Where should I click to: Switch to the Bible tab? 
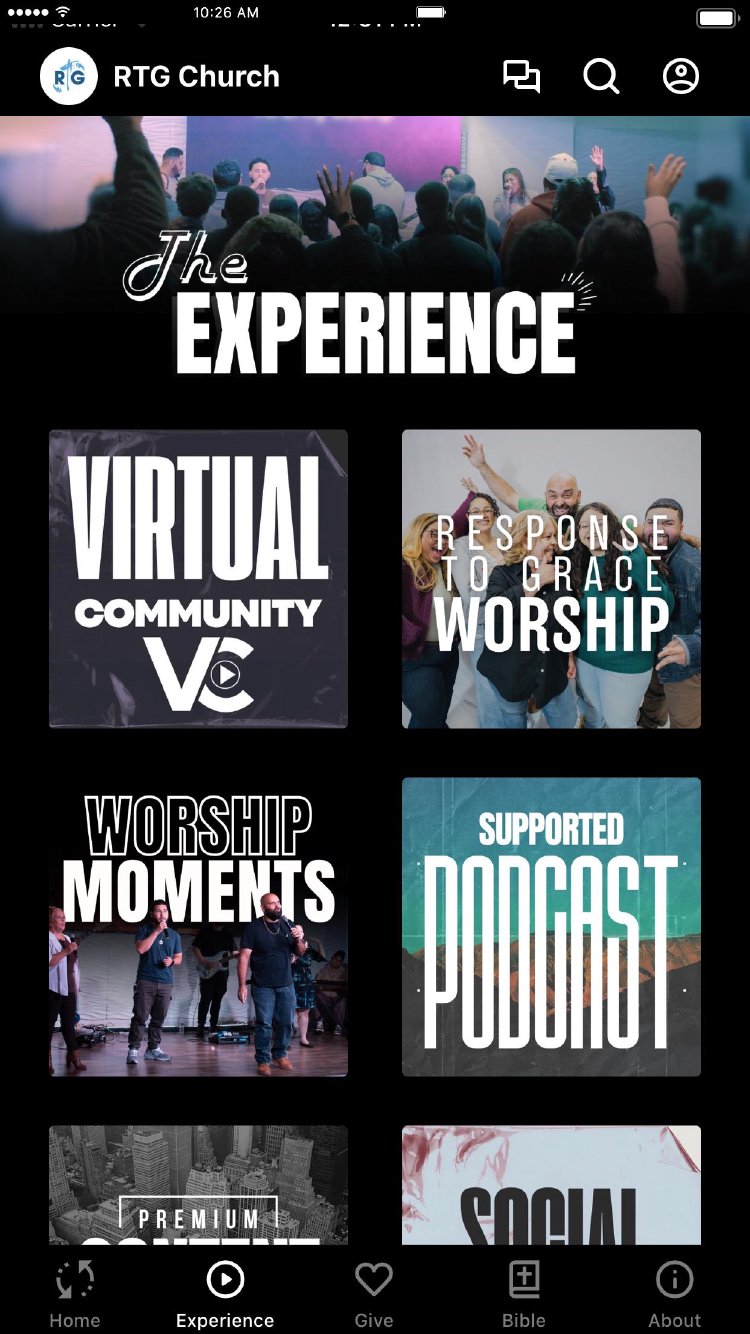(x=524, y=1294)
